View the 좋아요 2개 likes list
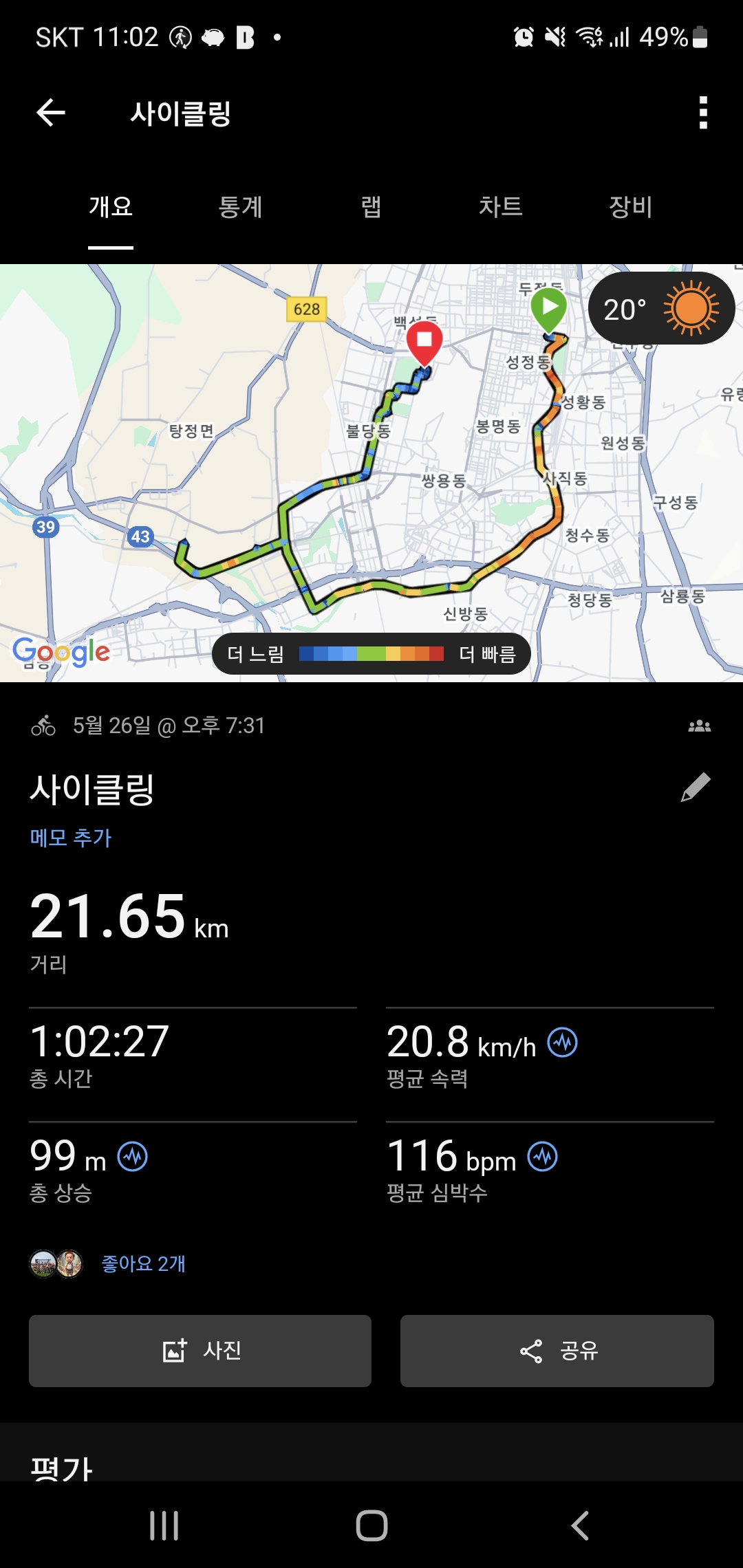Image resolution: width=743 pixels, height=1568 pixels. pyautogui.click(x=143, y=1264)
